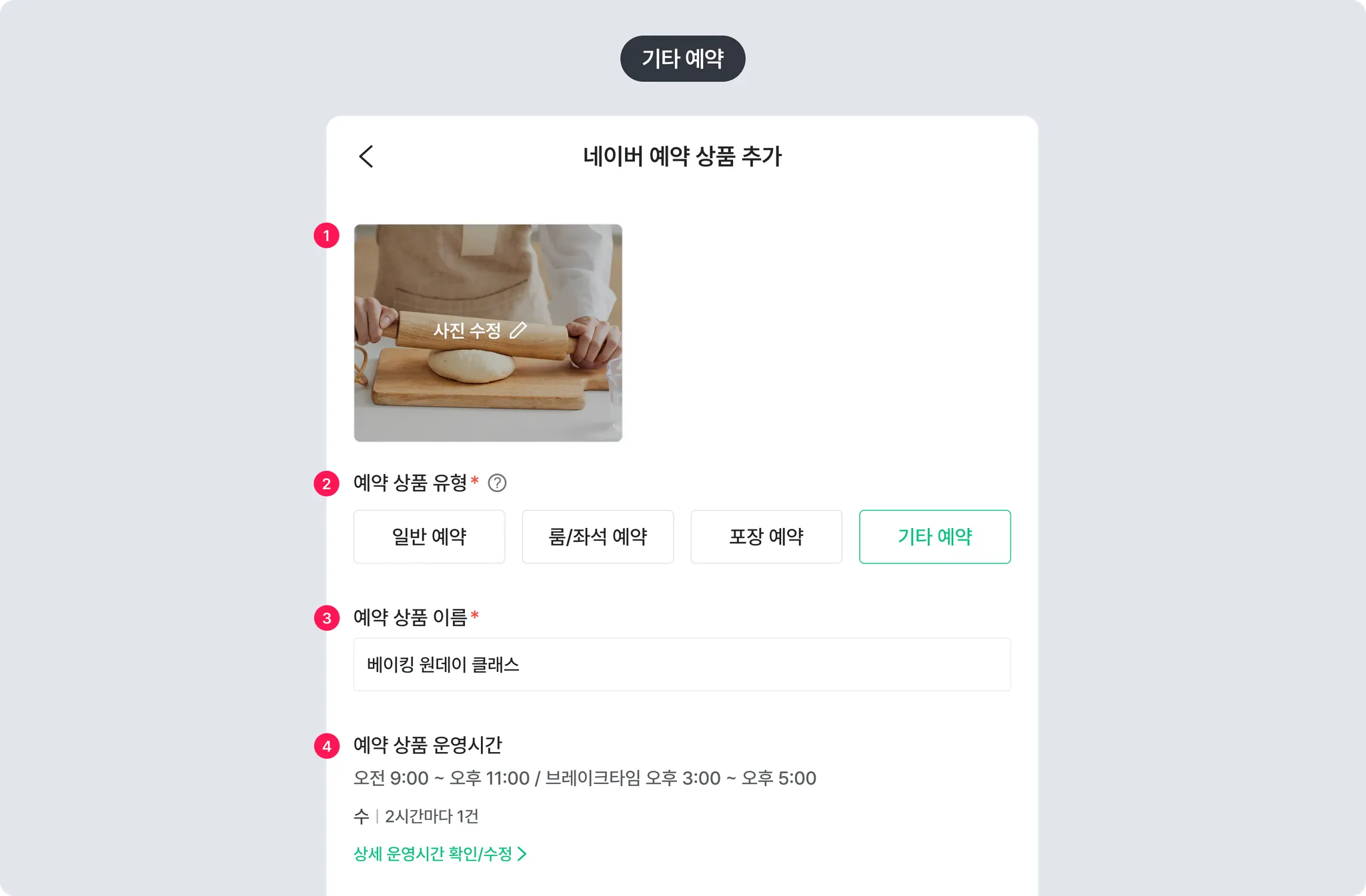Screen dimensions: 1366x896
Task: Go back from the add reservation product page
Action: 366,157
